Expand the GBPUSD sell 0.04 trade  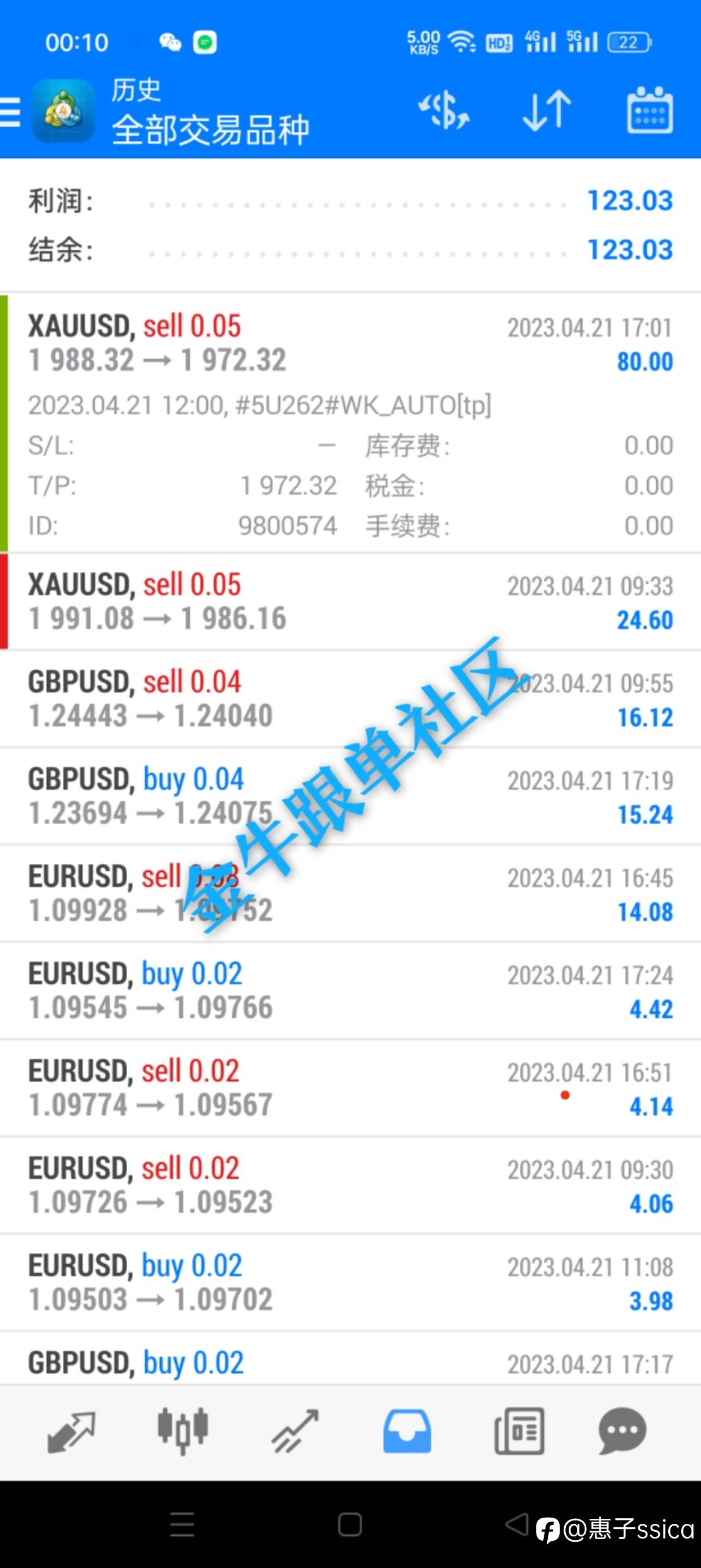coord(350,699)
